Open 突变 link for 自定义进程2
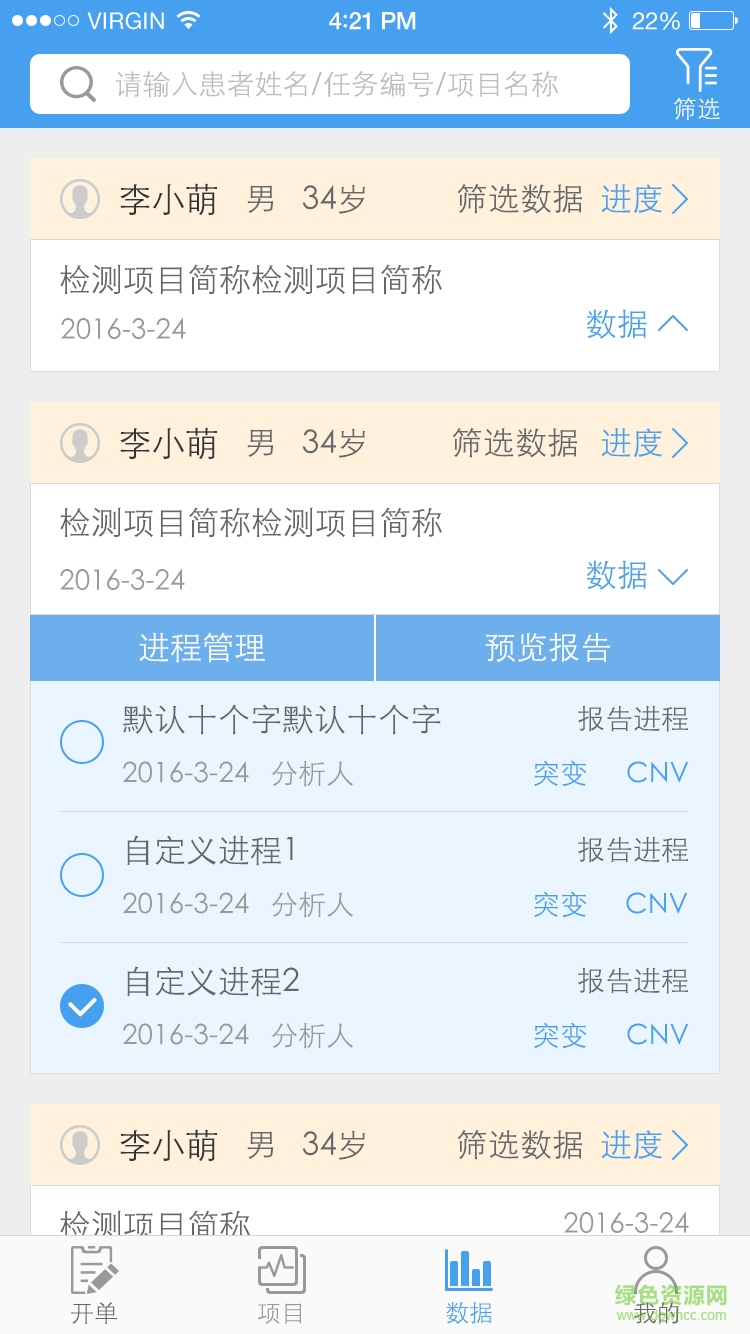The image size is (750, 1334). pos(560,1035)
